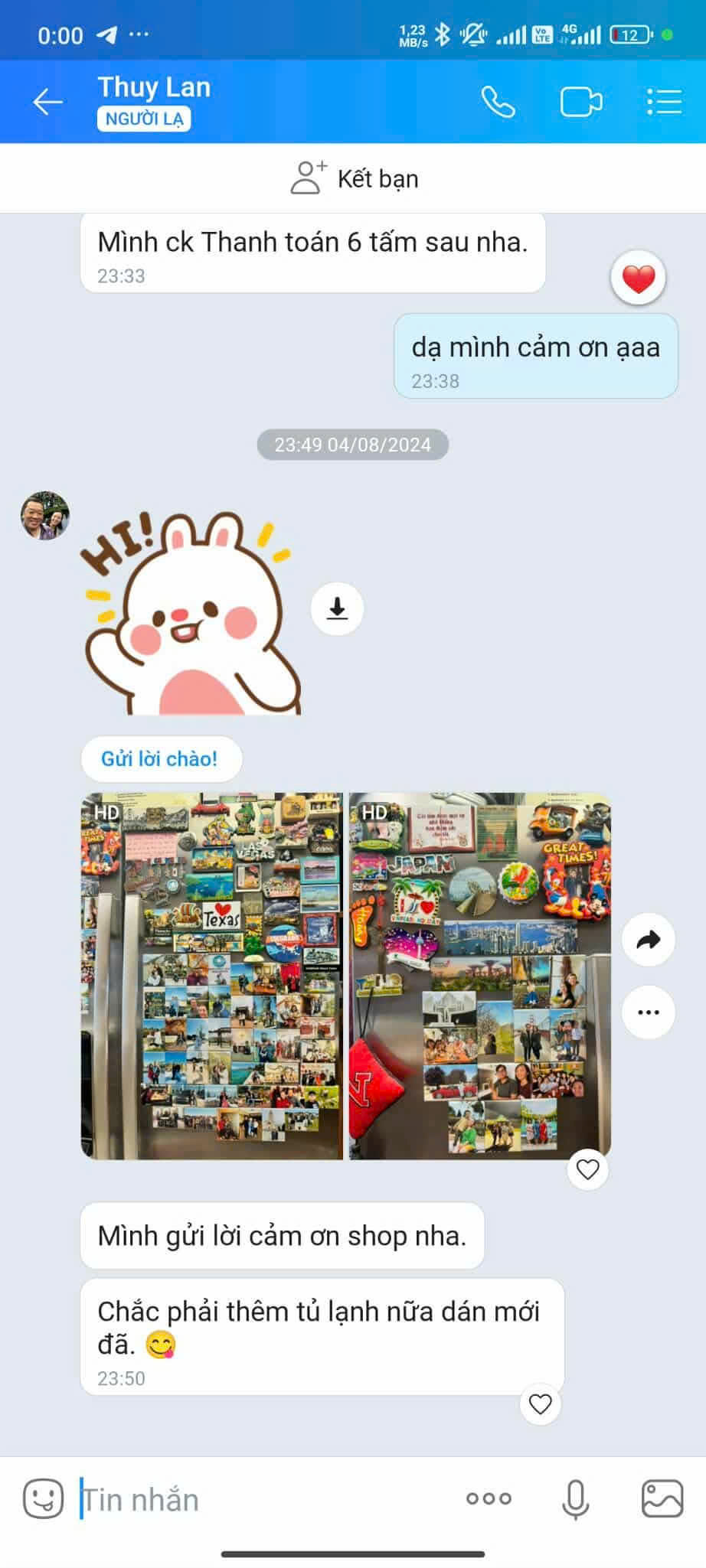Download the bunny HI sticker

coord(337,608)
